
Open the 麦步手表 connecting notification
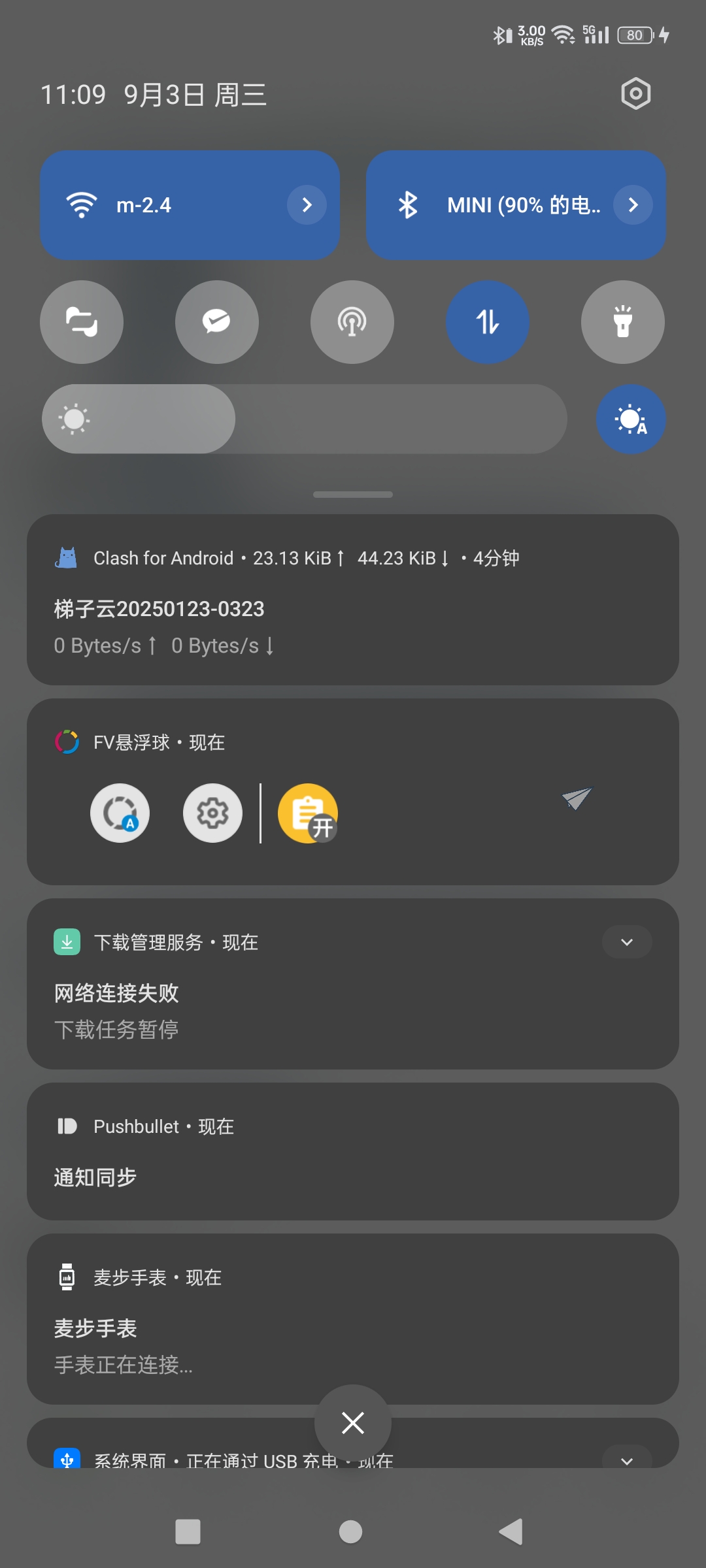click(353, 1326)
